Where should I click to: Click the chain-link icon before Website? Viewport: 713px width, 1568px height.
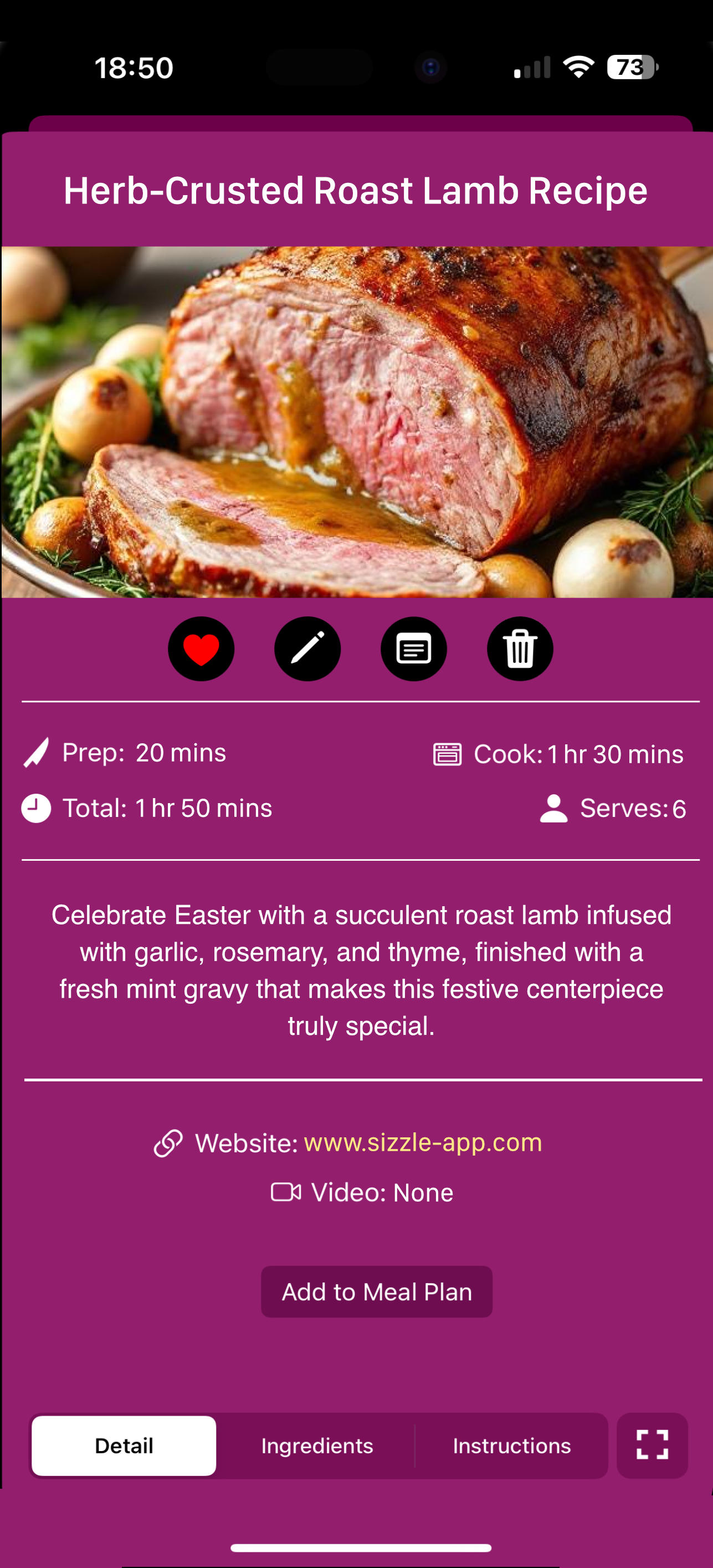pos(169,1145)
